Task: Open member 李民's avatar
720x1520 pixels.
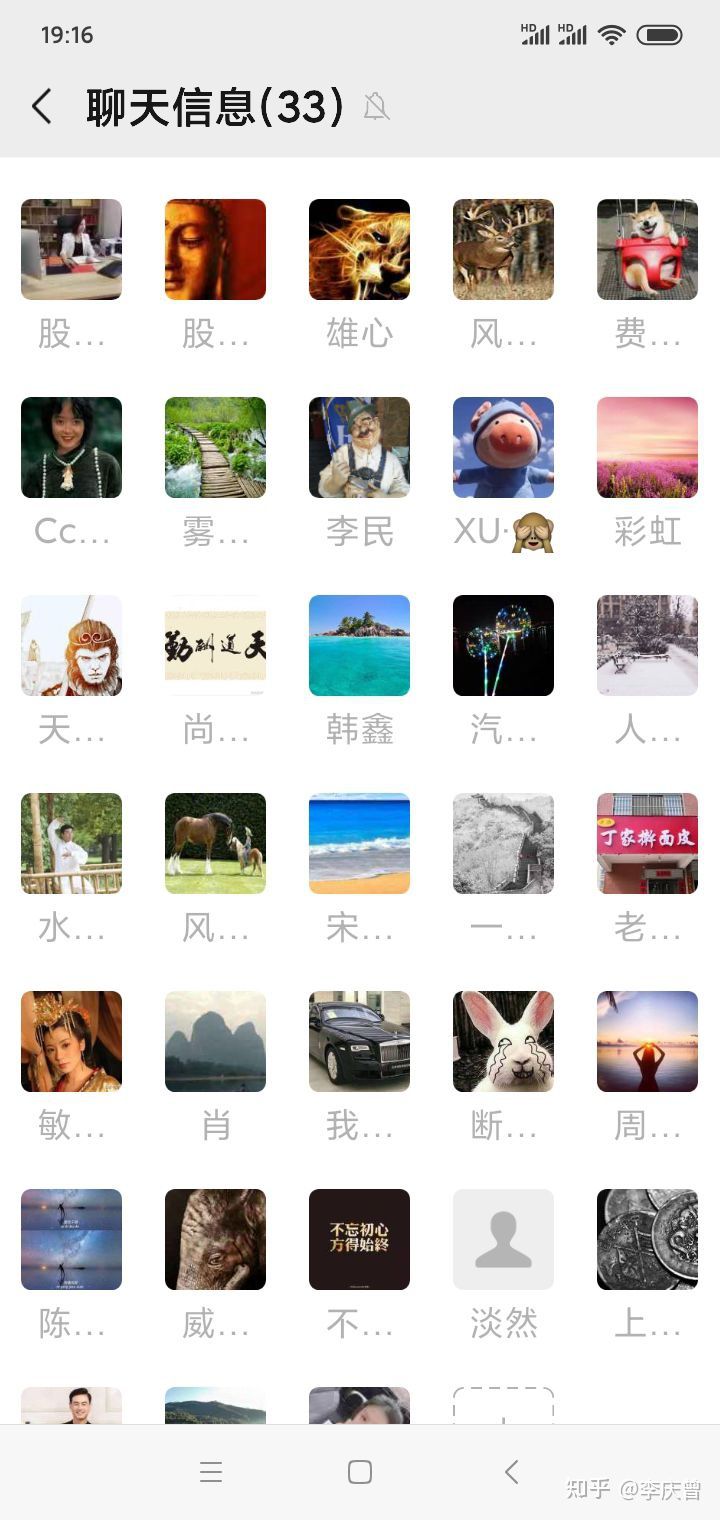Action: pyautogui.click(x=359, y=447)
